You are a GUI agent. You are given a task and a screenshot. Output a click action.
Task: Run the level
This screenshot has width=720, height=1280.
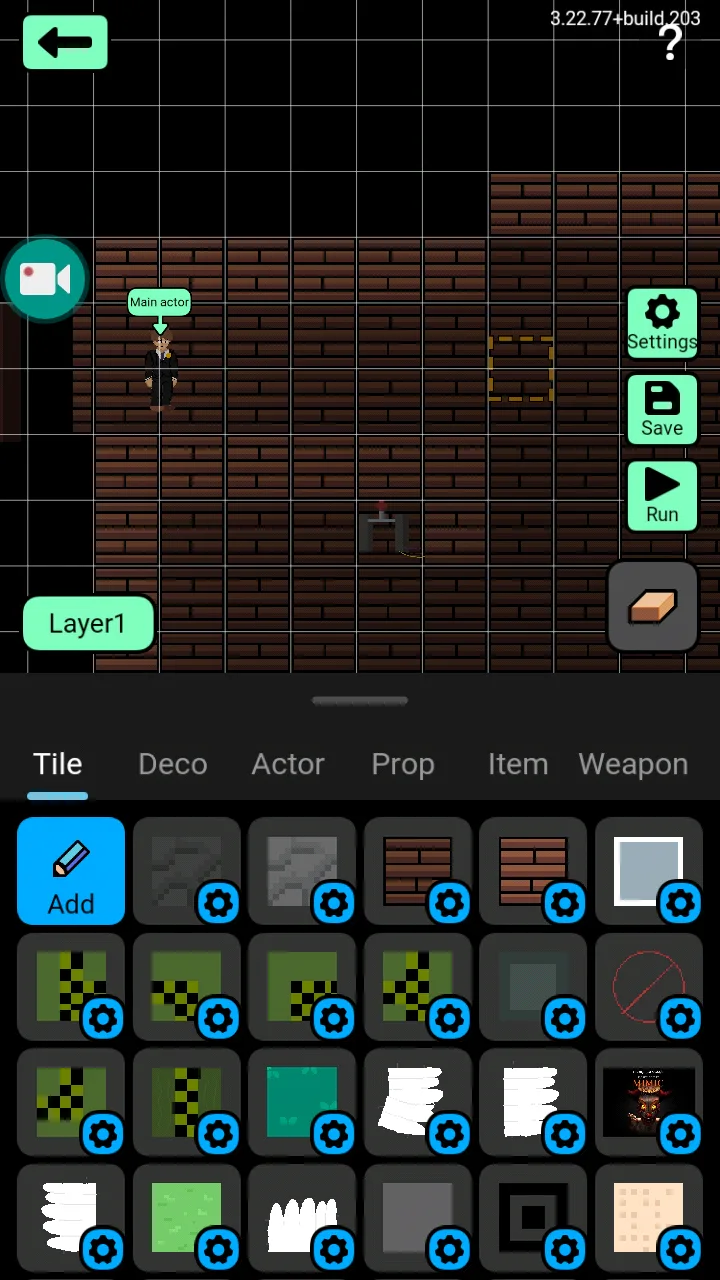click(661, 496)
